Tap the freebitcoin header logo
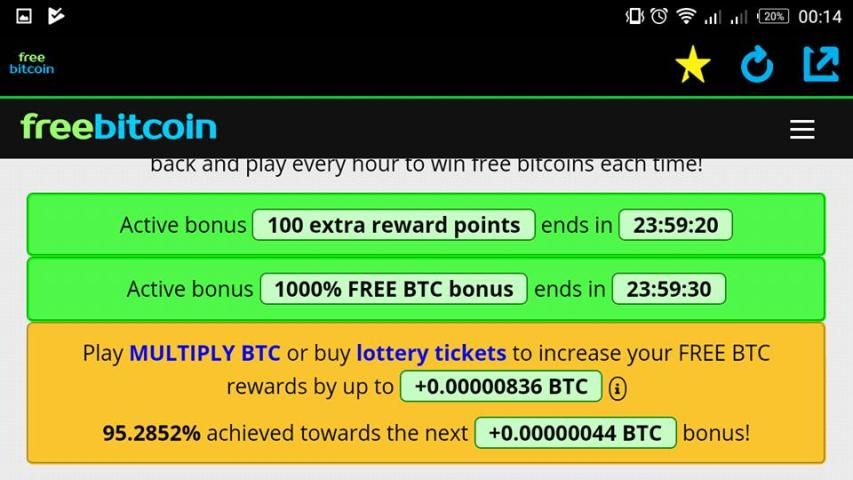This screenshot has width=853, height=480. (x=118, y=127)
